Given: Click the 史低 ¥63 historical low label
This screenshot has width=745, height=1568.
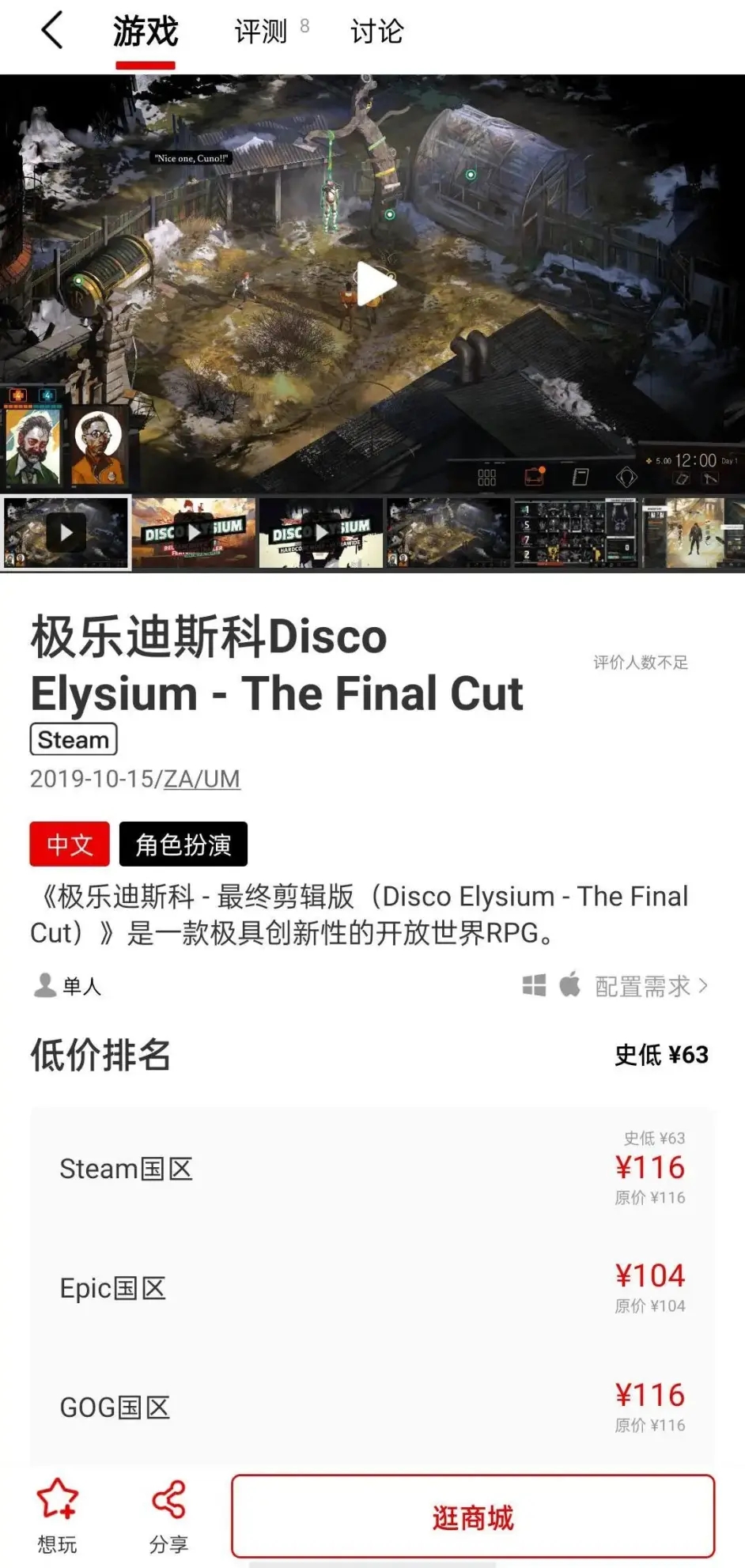Looking at the screenshot, I should pyautogui.click(x=662, y=1055).
